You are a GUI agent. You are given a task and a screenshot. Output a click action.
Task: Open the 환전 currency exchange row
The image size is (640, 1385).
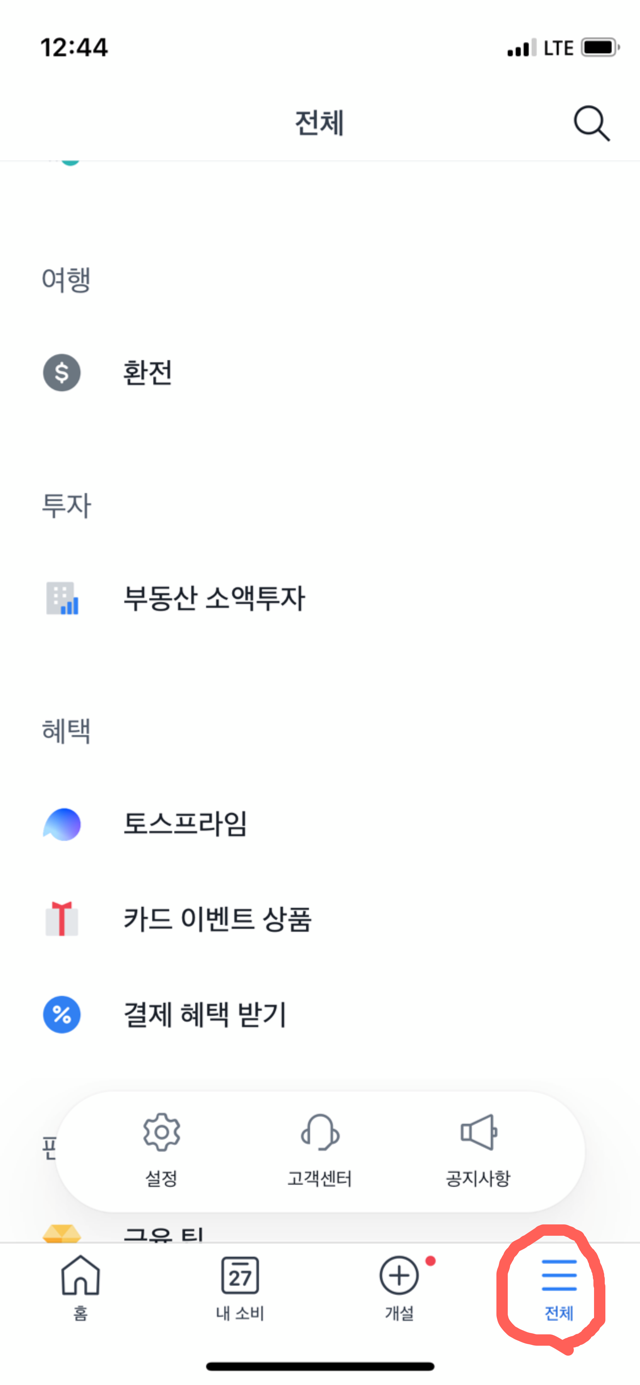tap(320, 373)
